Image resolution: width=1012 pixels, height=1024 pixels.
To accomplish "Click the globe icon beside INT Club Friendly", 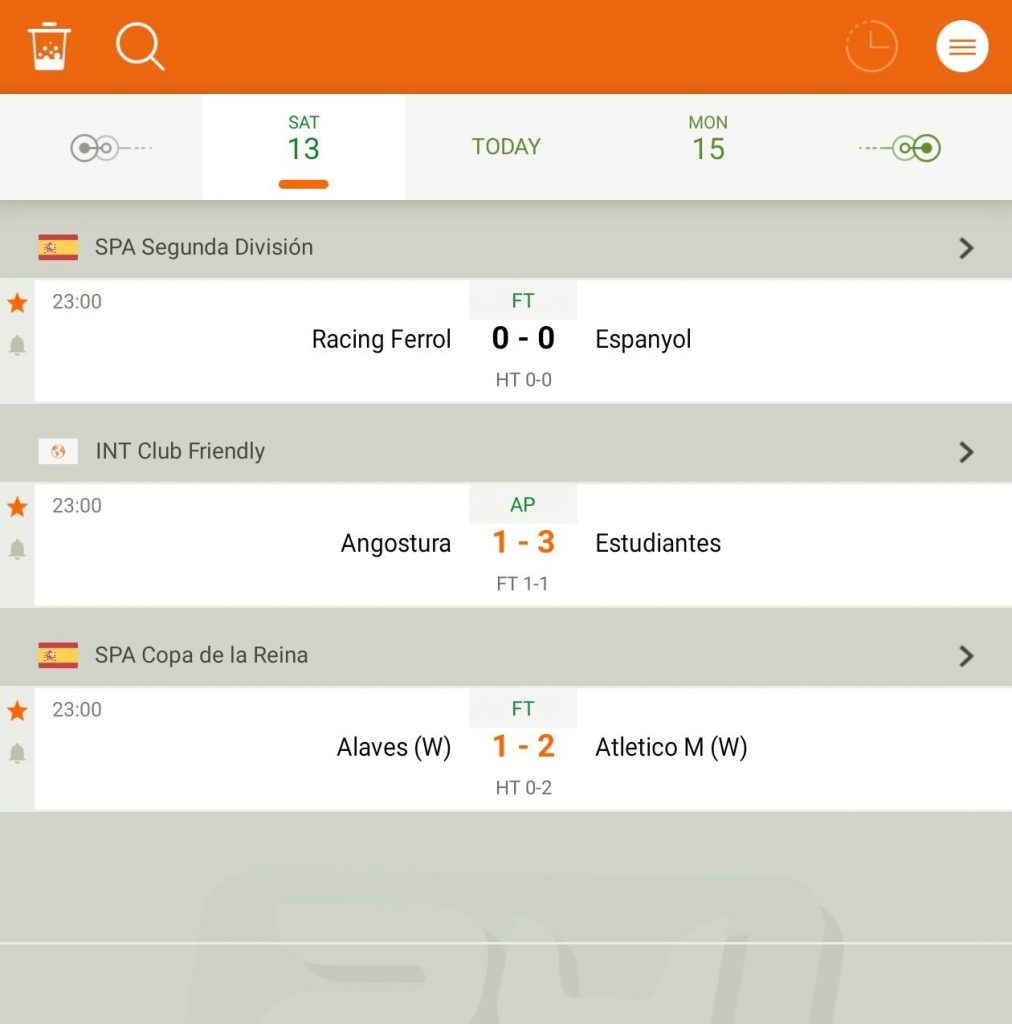I will coord(58,451).
